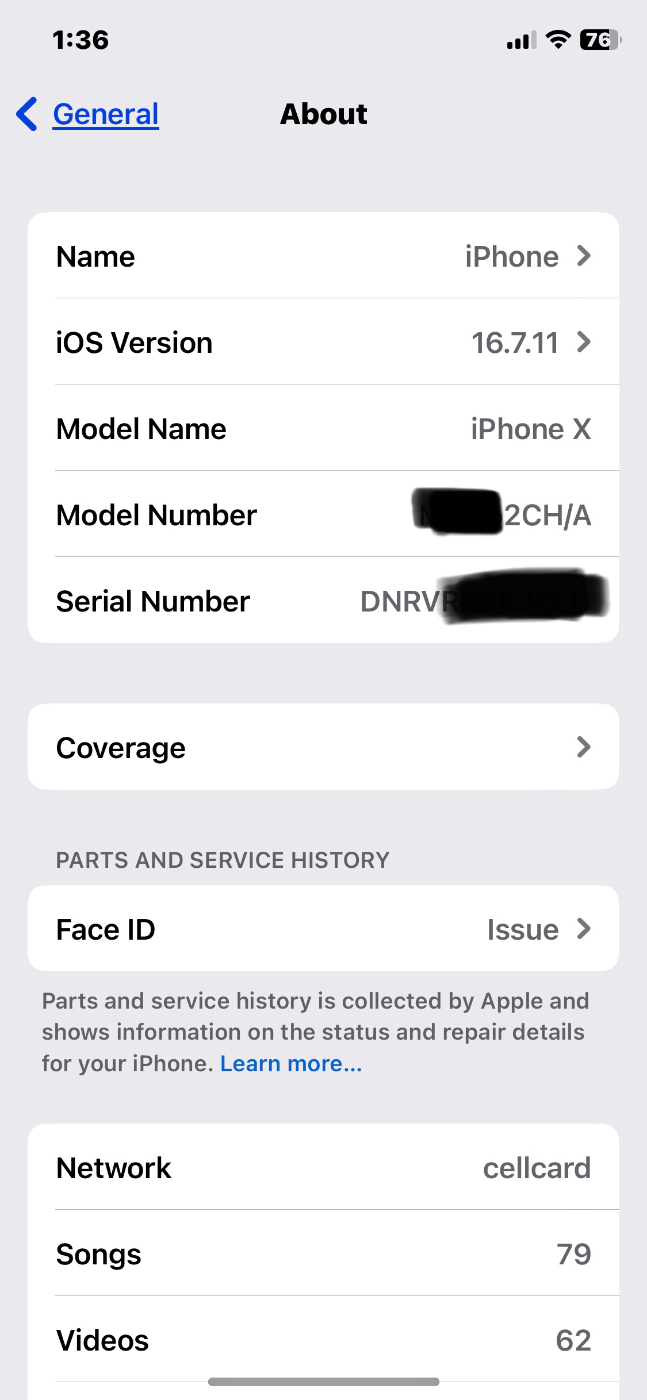Screen dimensions: 647x1400
Task: Open the iOS Version details
Action: [x=323, y=342]
